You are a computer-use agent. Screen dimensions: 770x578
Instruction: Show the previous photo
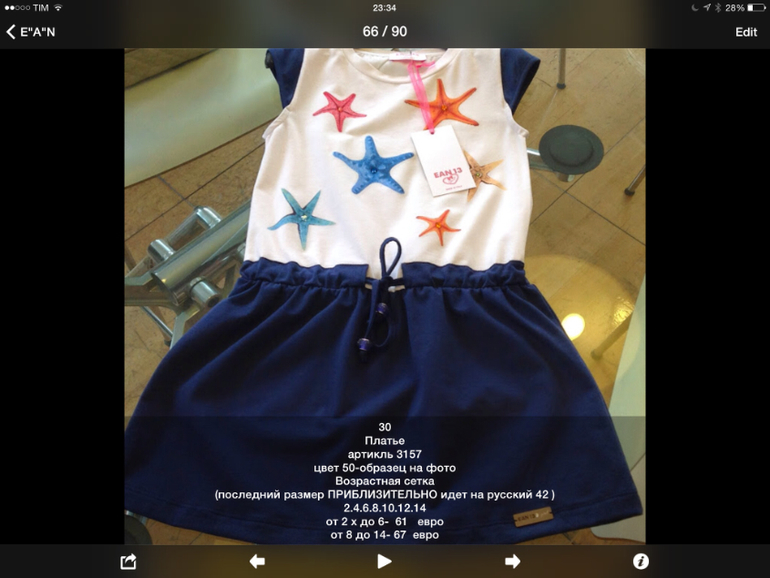[257, 561]
